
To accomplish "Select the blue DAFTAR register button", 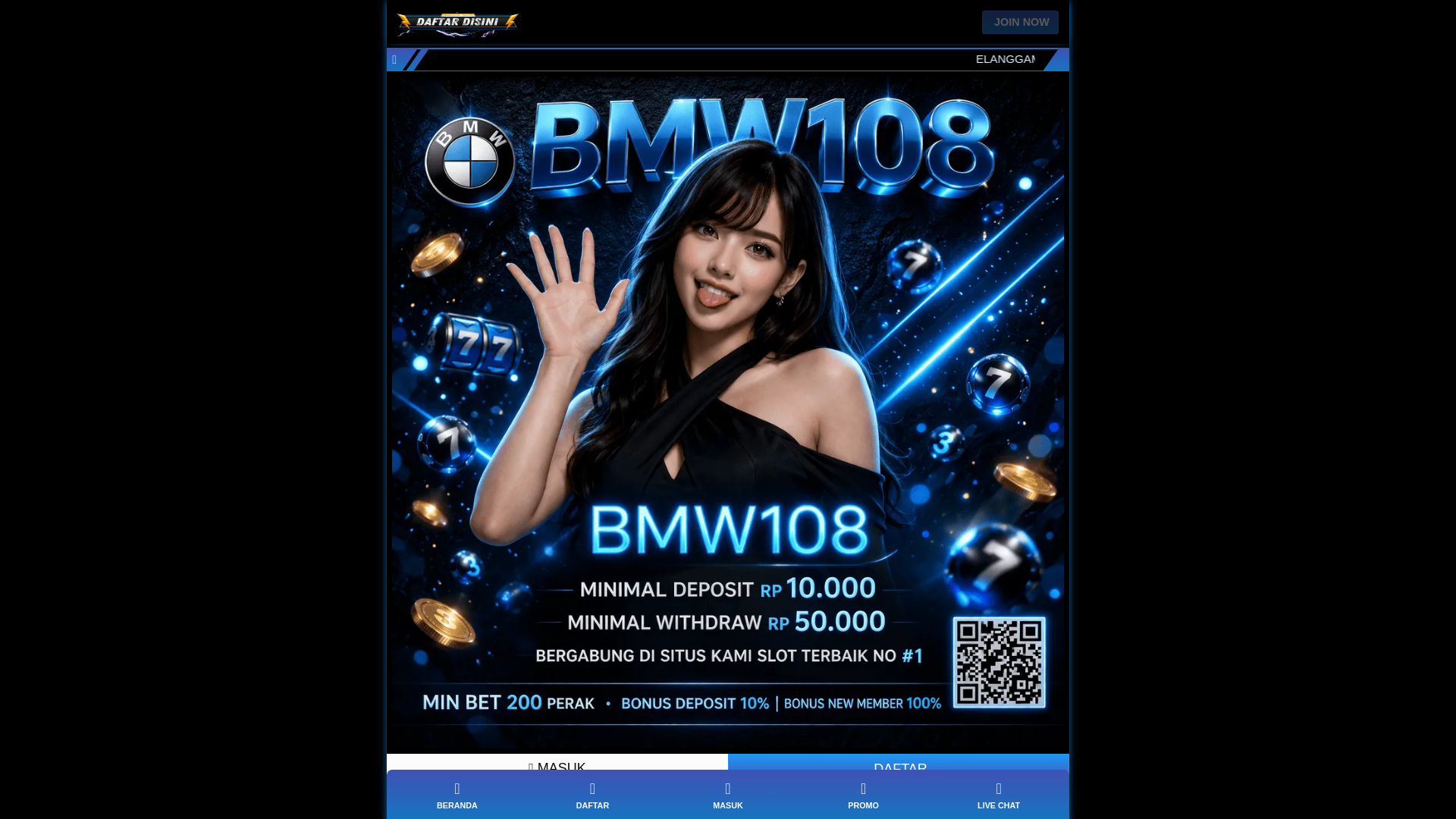I will coord(899,762).
